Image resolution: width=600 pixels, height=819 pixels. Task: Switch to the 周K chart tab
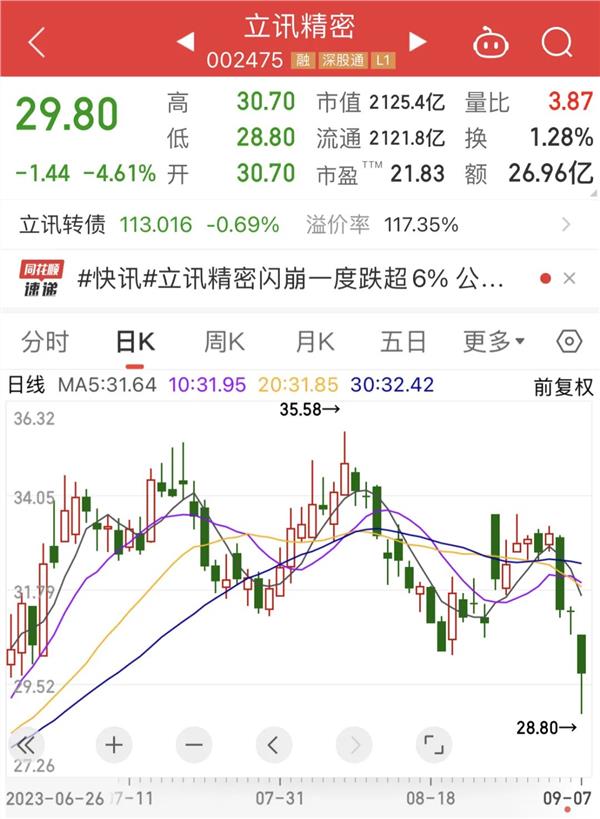click(225, 342)
